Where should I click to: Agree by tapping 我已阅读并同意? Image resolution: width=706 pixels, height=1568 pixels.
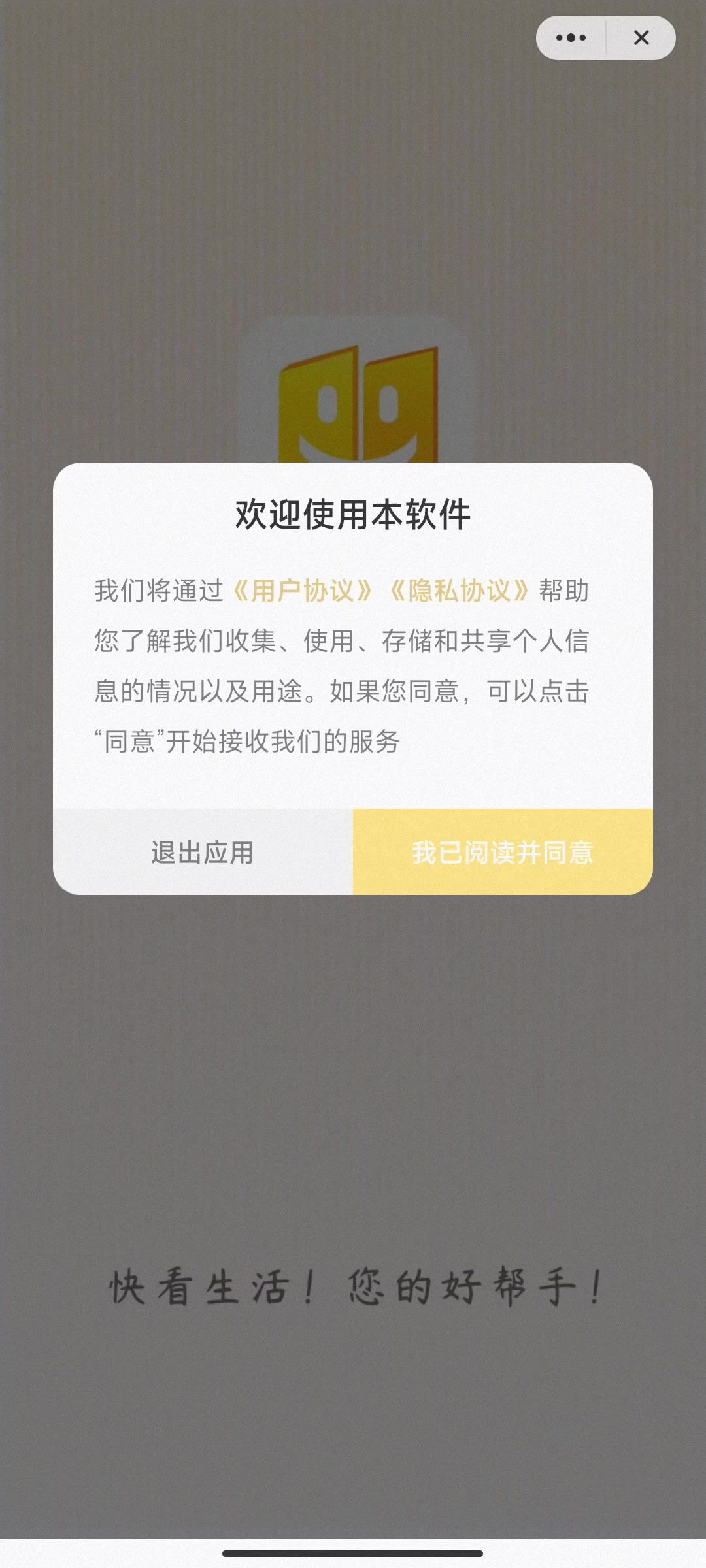coord(503,852)
